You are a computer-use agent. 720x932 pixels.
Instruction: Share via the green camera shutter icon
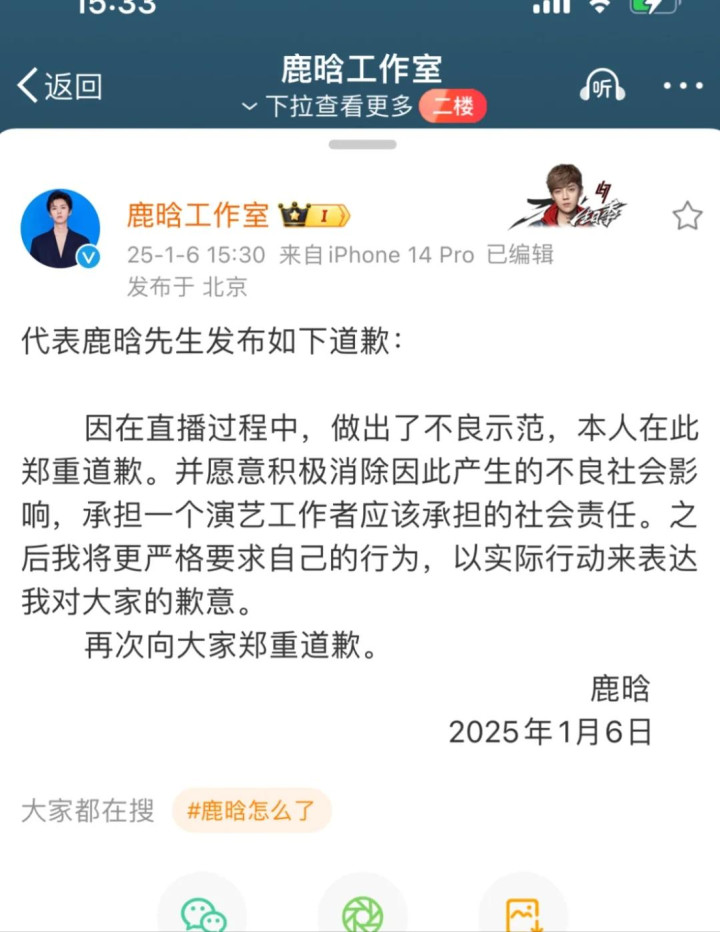point(362,910)
